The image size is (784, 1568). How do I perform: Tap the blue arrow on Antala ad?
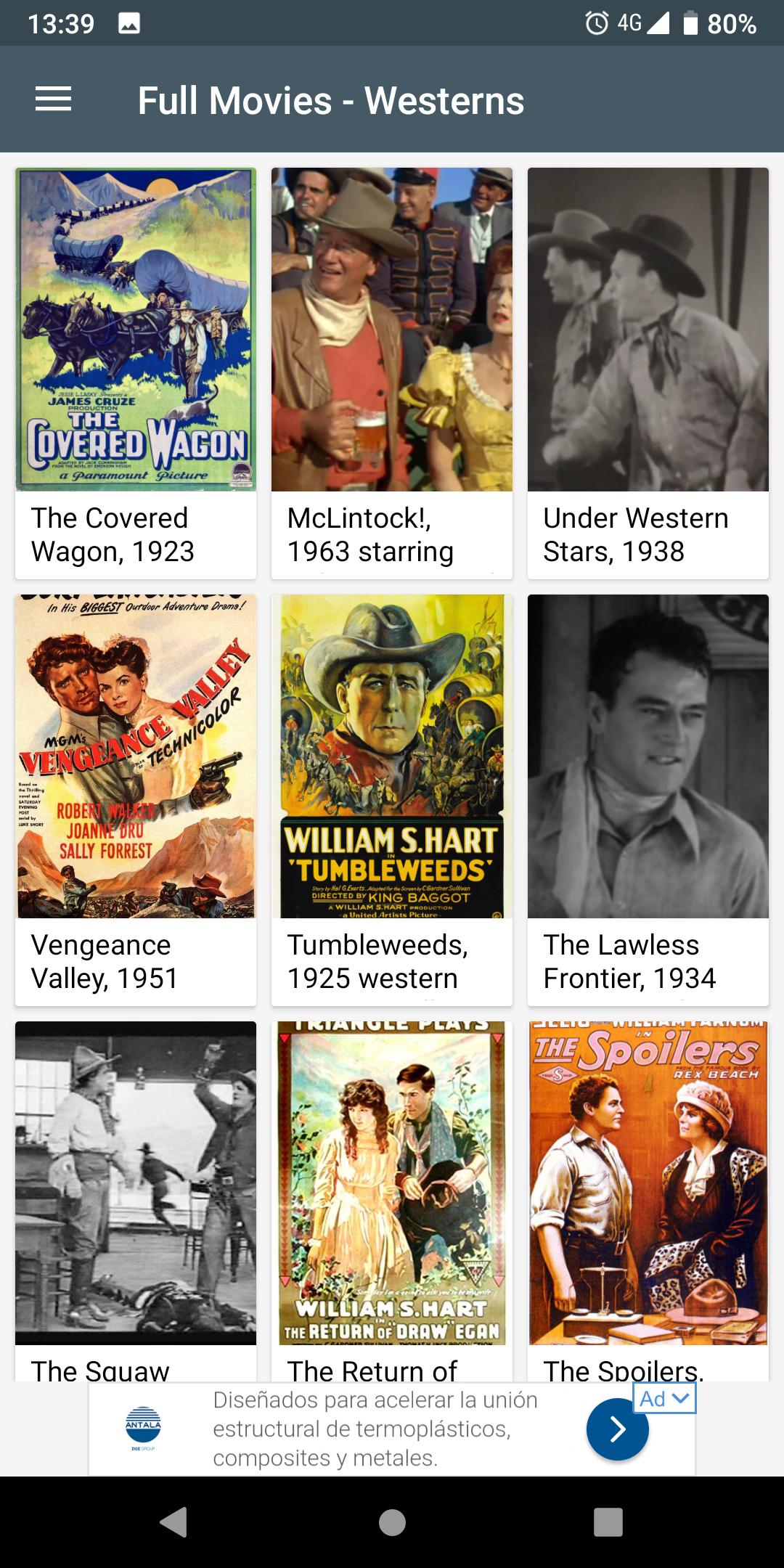click(617, 1429)
